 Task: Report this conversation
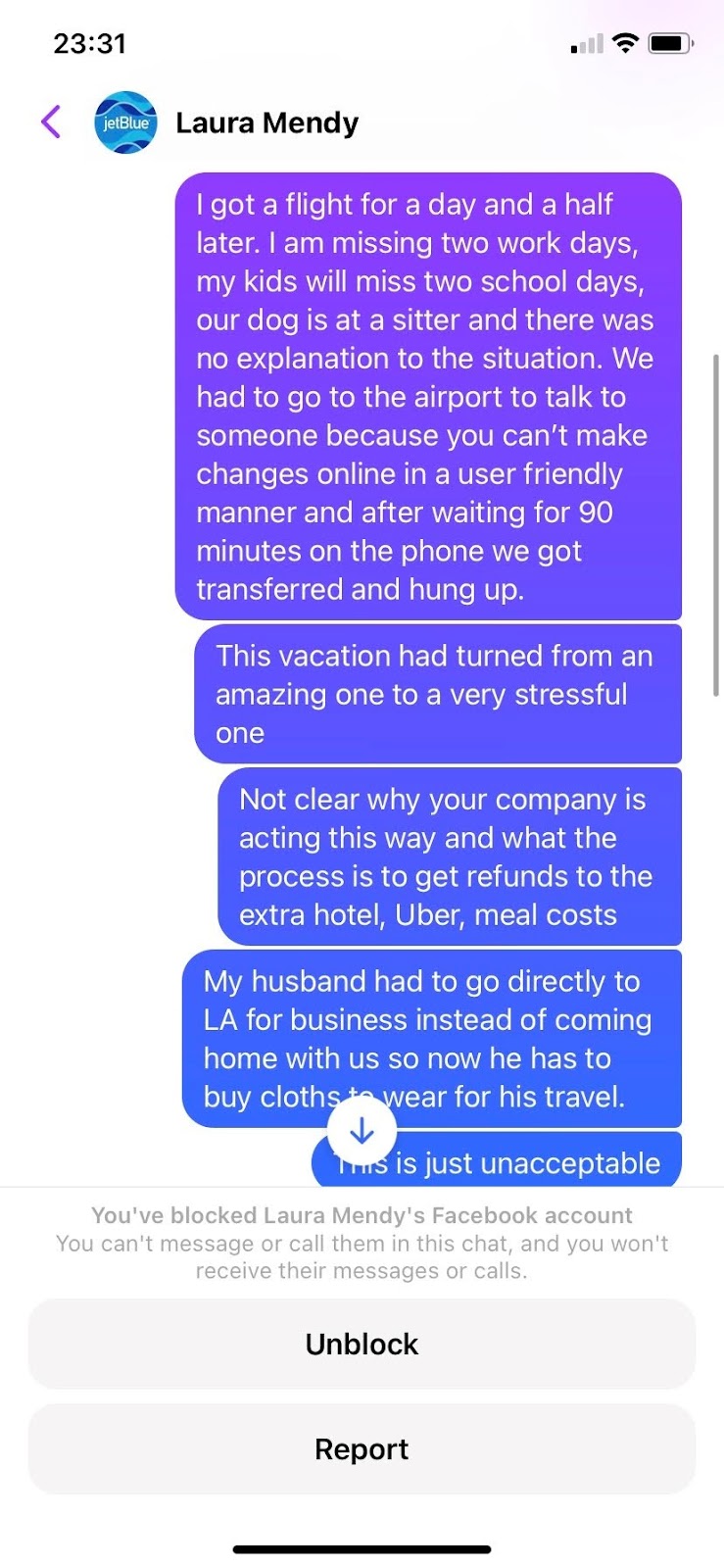[362, 1448]
